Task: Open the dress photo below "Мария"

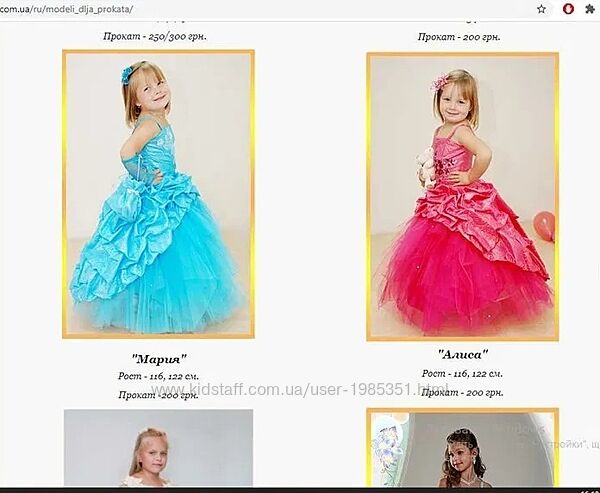Action: 158,449
